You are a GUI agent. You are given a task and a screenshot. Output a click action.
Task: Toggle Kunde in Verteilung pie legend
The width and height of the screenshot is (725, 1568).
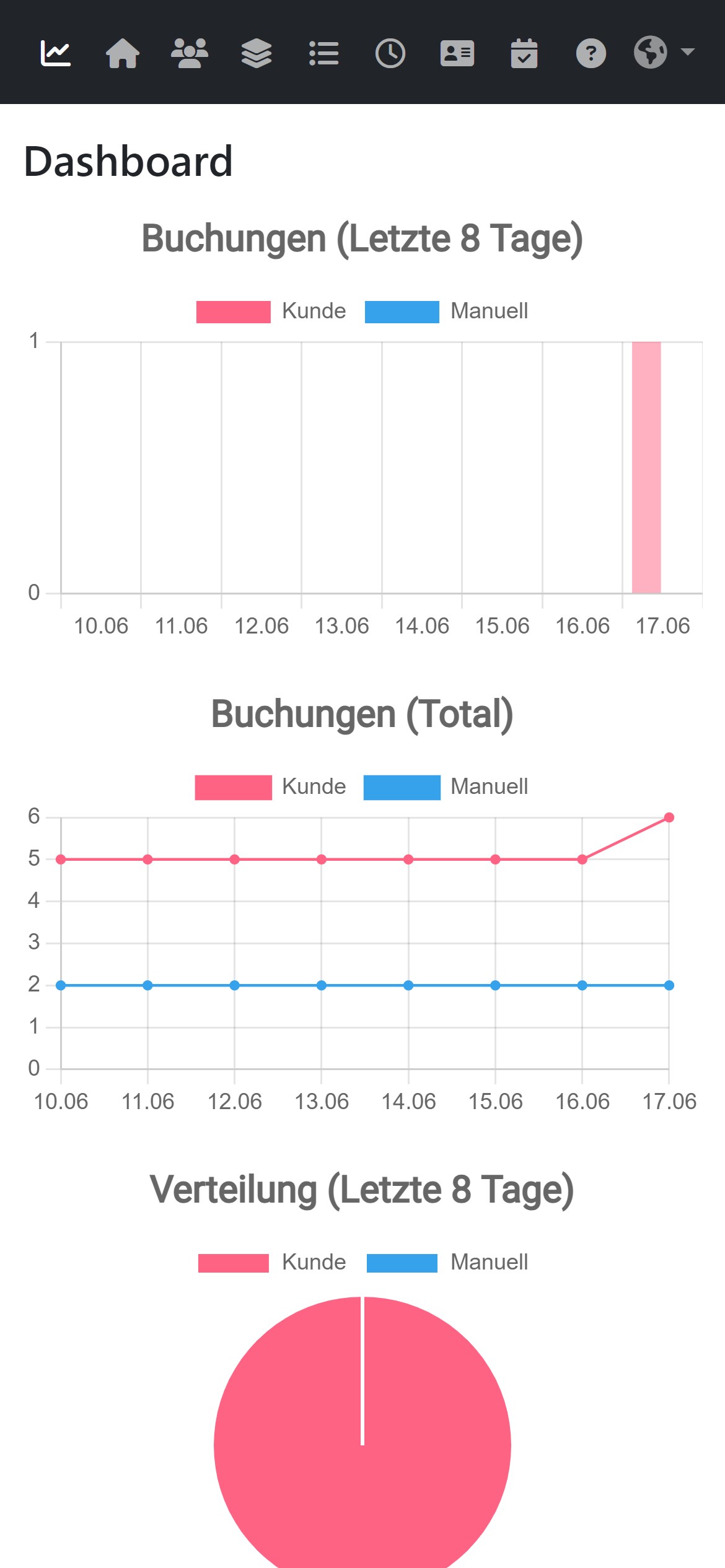coord(271,1263)
